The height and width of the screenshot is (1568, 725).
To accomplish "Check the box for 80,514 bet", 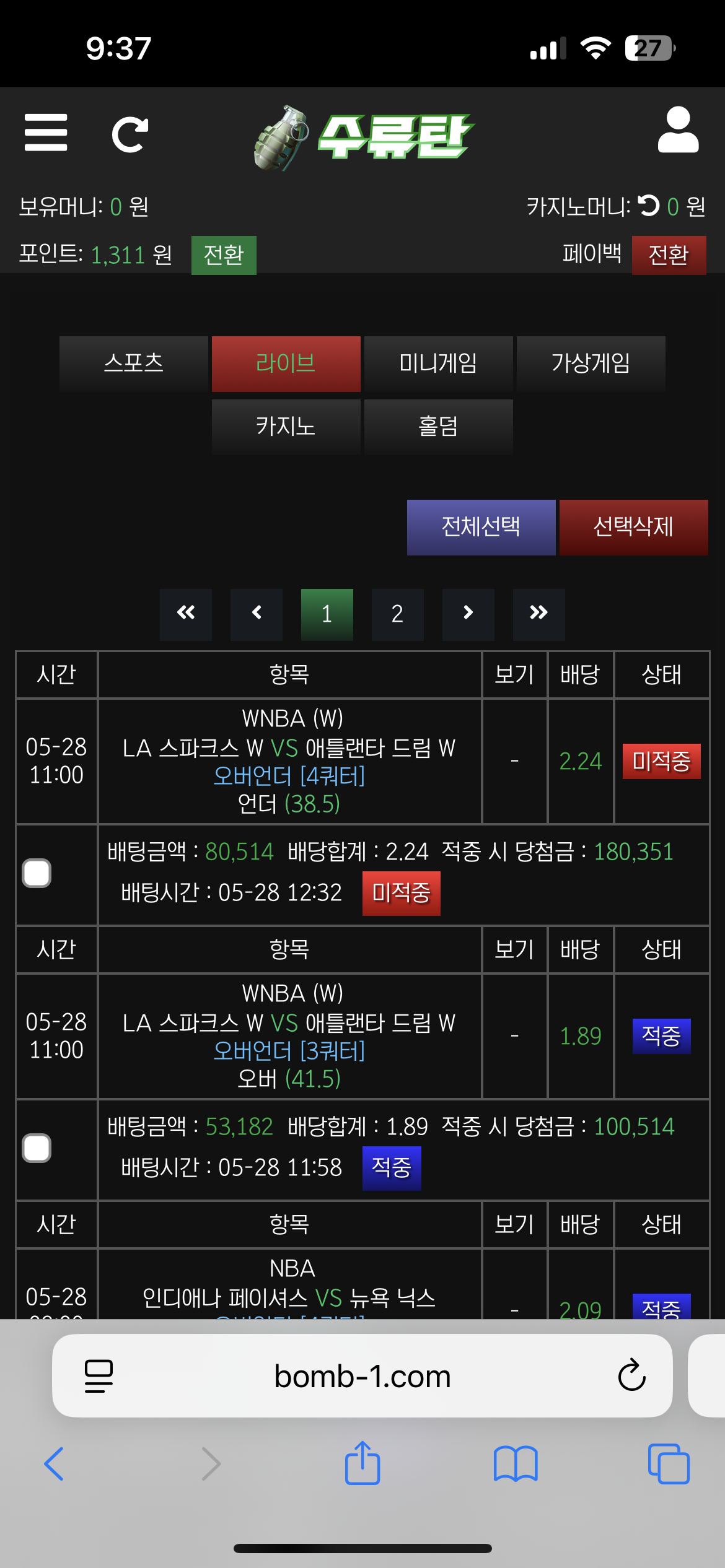I will pyautogui.click(x=37, y=873).
